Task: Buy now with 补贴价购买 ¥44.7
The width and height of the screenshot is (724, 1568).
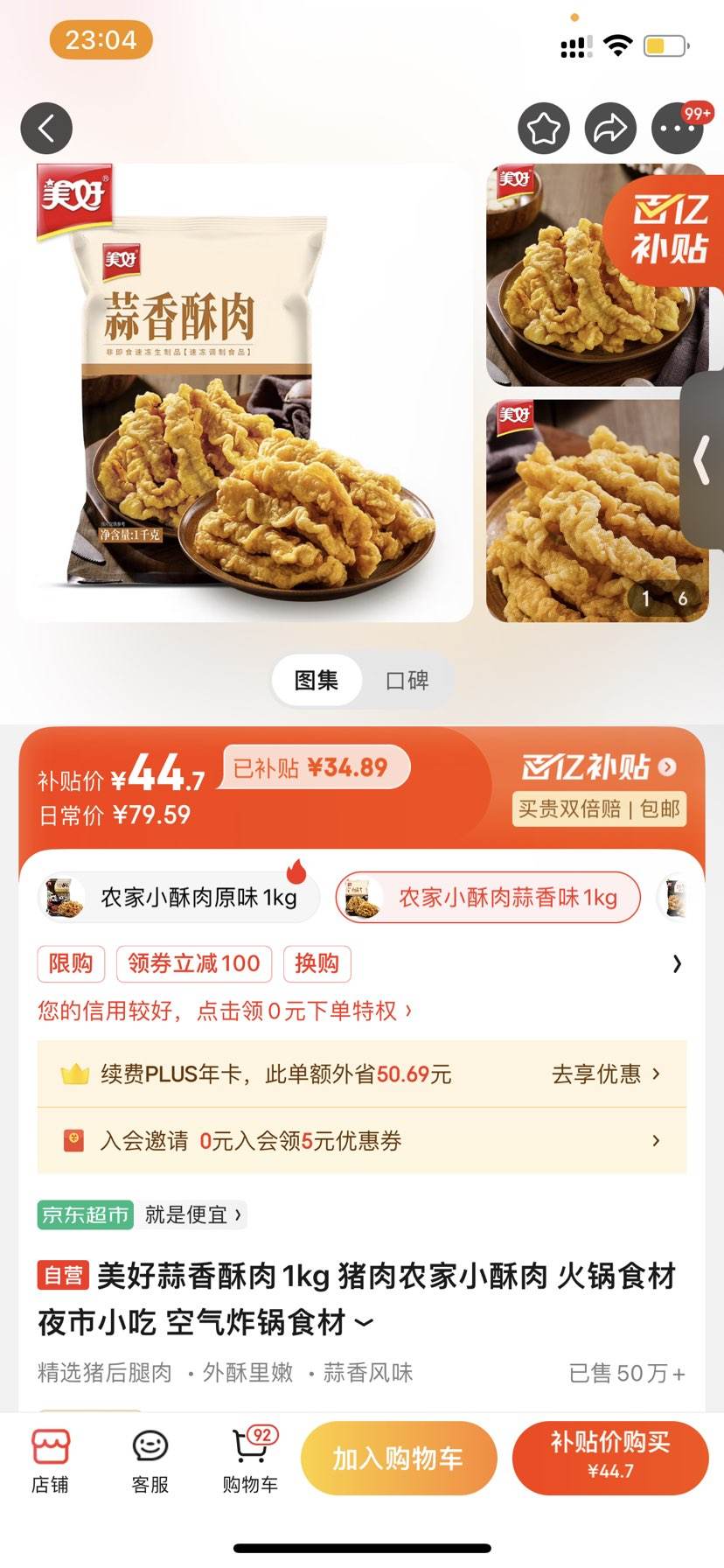Action: pos(609,1459)
